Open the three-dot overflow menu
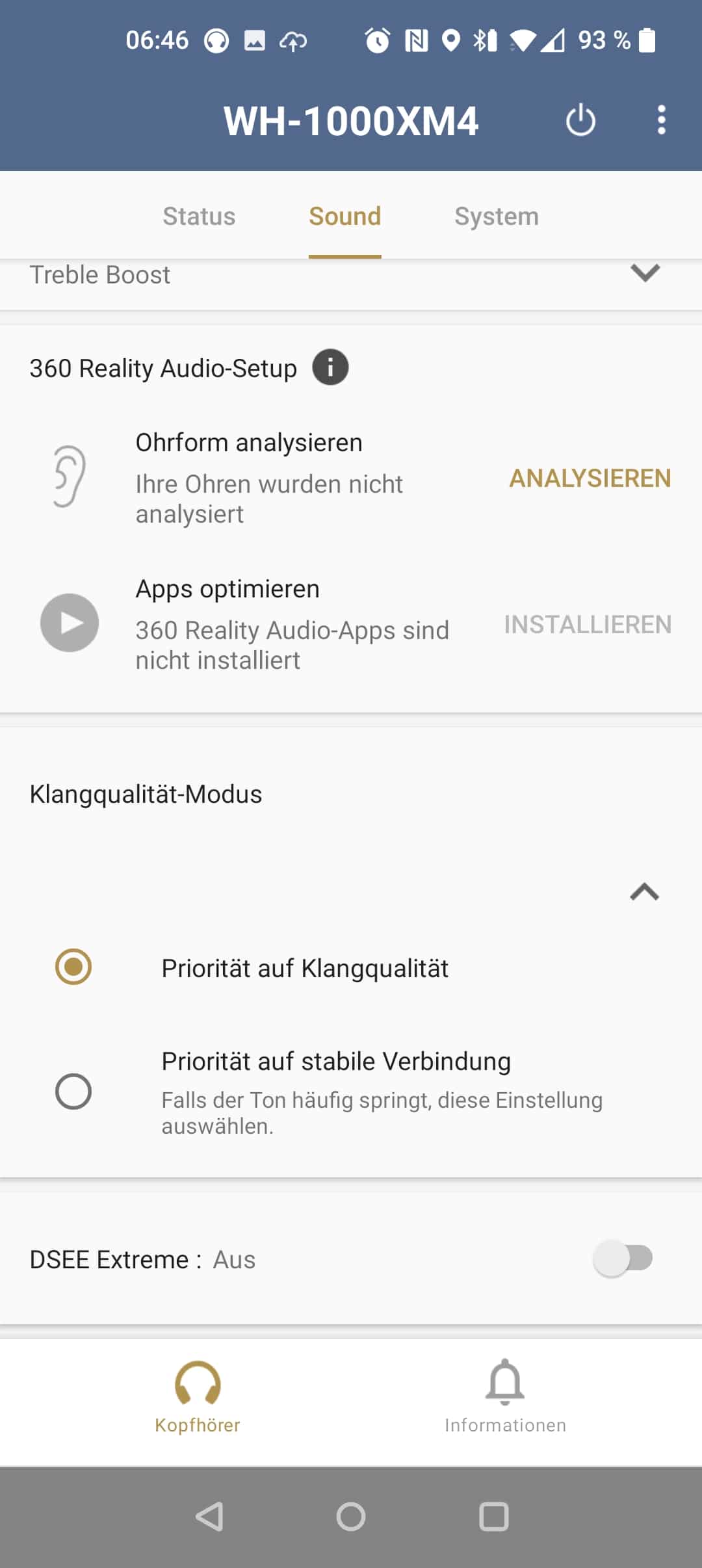 pos(661,120)
